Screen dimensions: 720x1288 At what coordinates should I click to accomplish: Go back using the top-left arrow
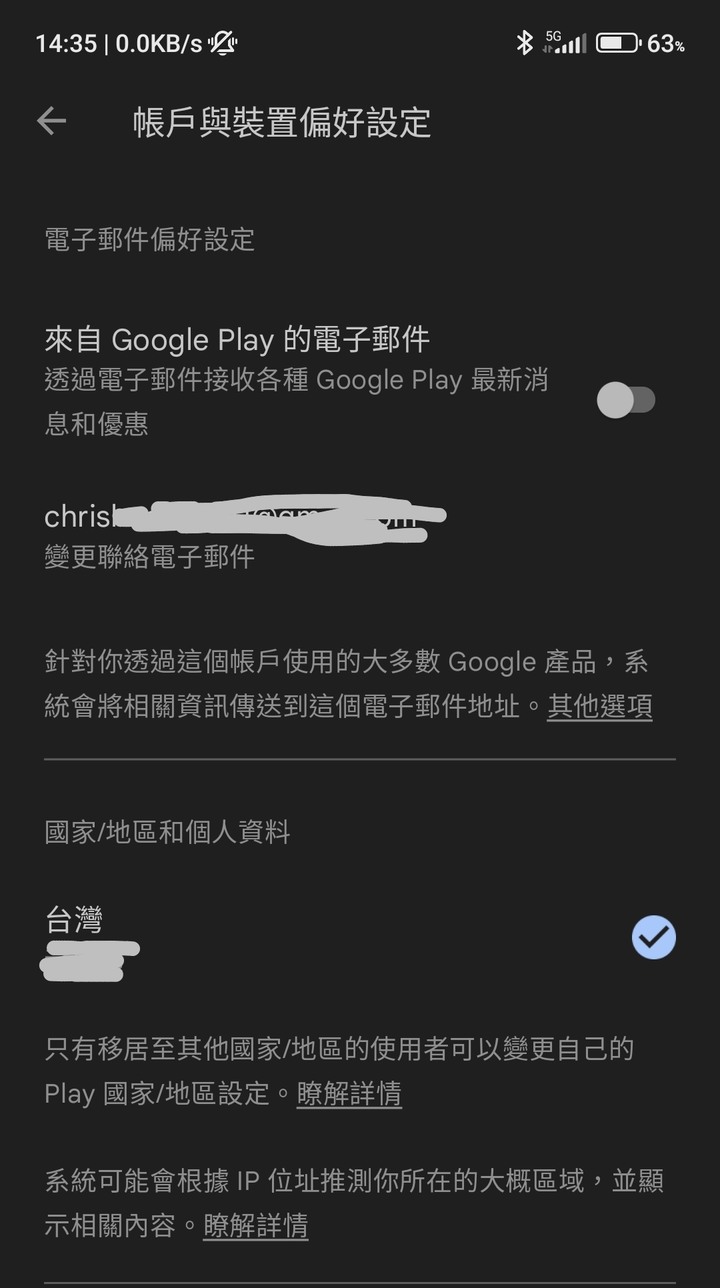tap(51, 121)
